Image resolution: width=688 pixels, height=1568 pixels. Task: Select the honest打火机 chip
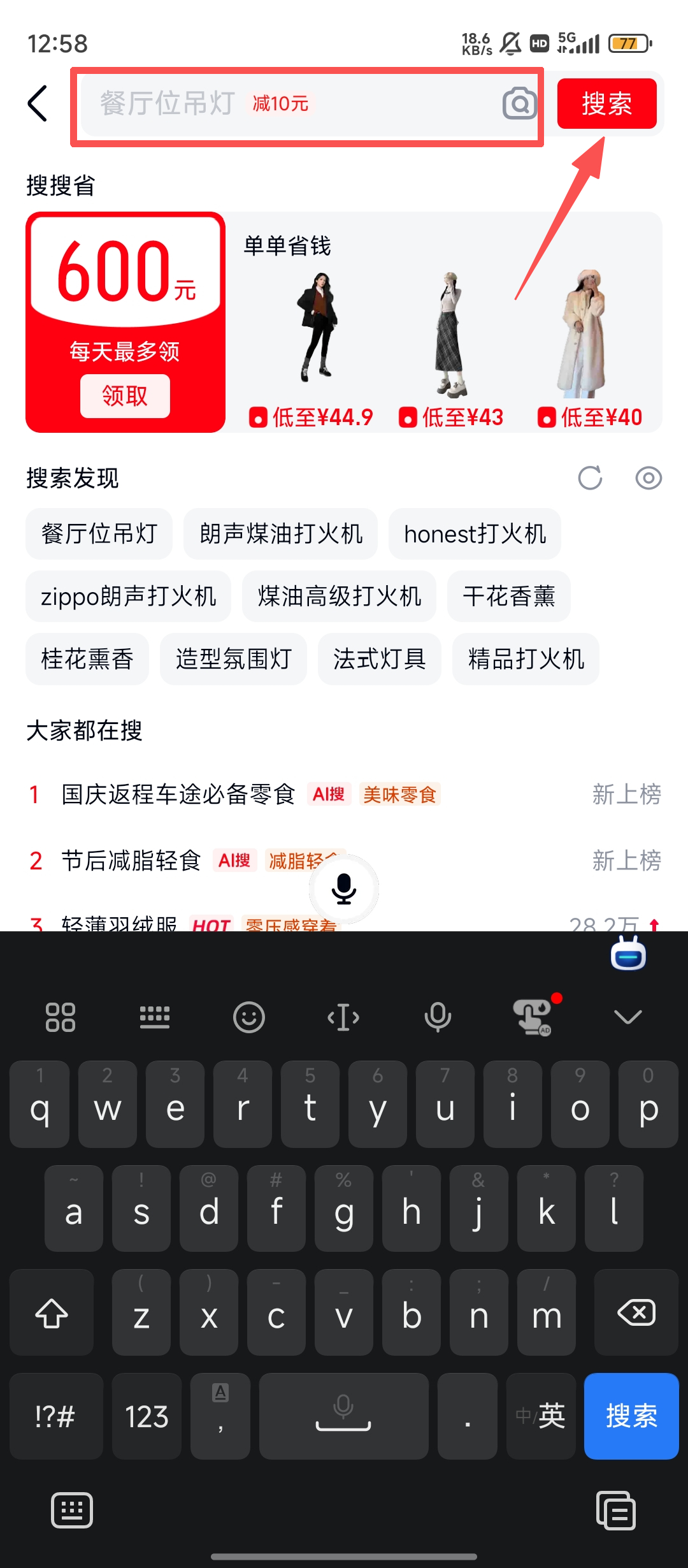pyautogui.click(x=475, y=534)
